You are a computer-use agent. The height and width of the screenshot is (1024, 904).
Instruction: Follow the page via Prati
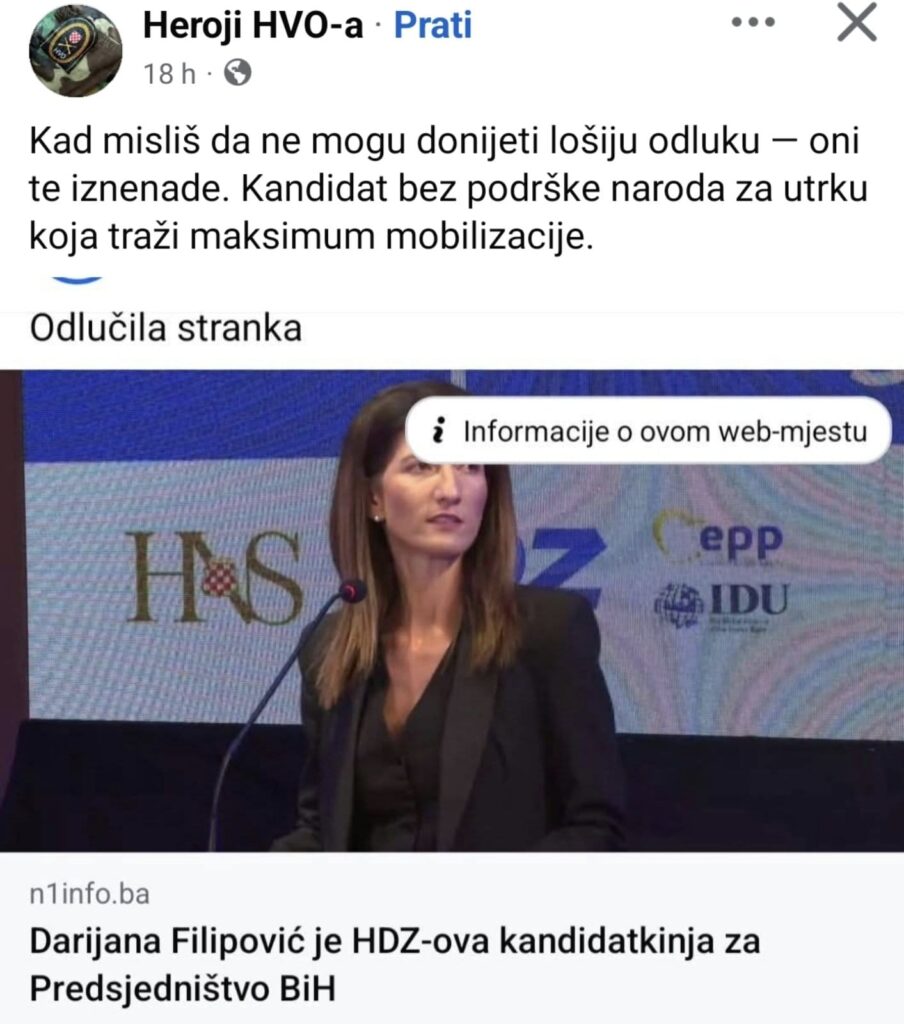pos(432,26)
